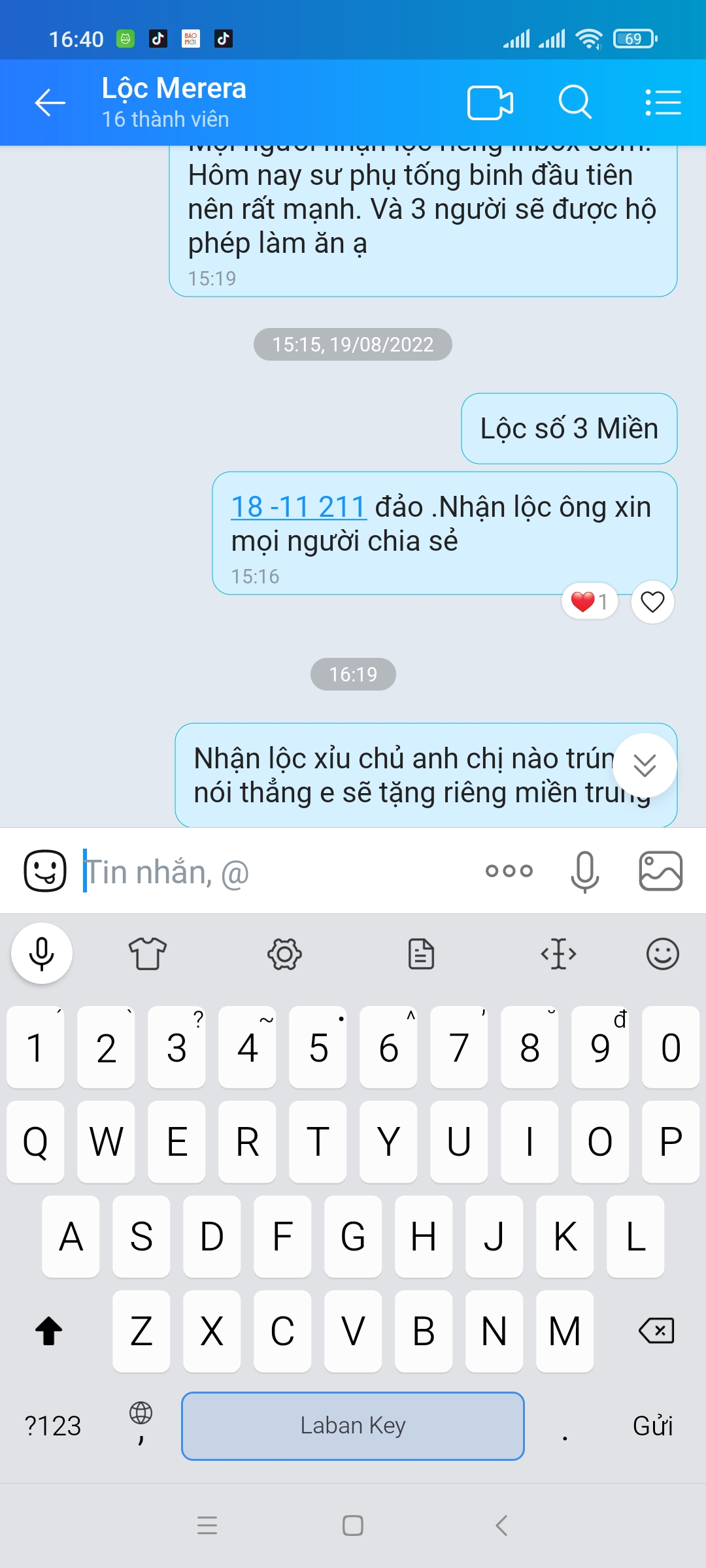This screenshot has width=706, height=1568.
Task: Start keyboard voice input
Action: [x=42, y=954]
